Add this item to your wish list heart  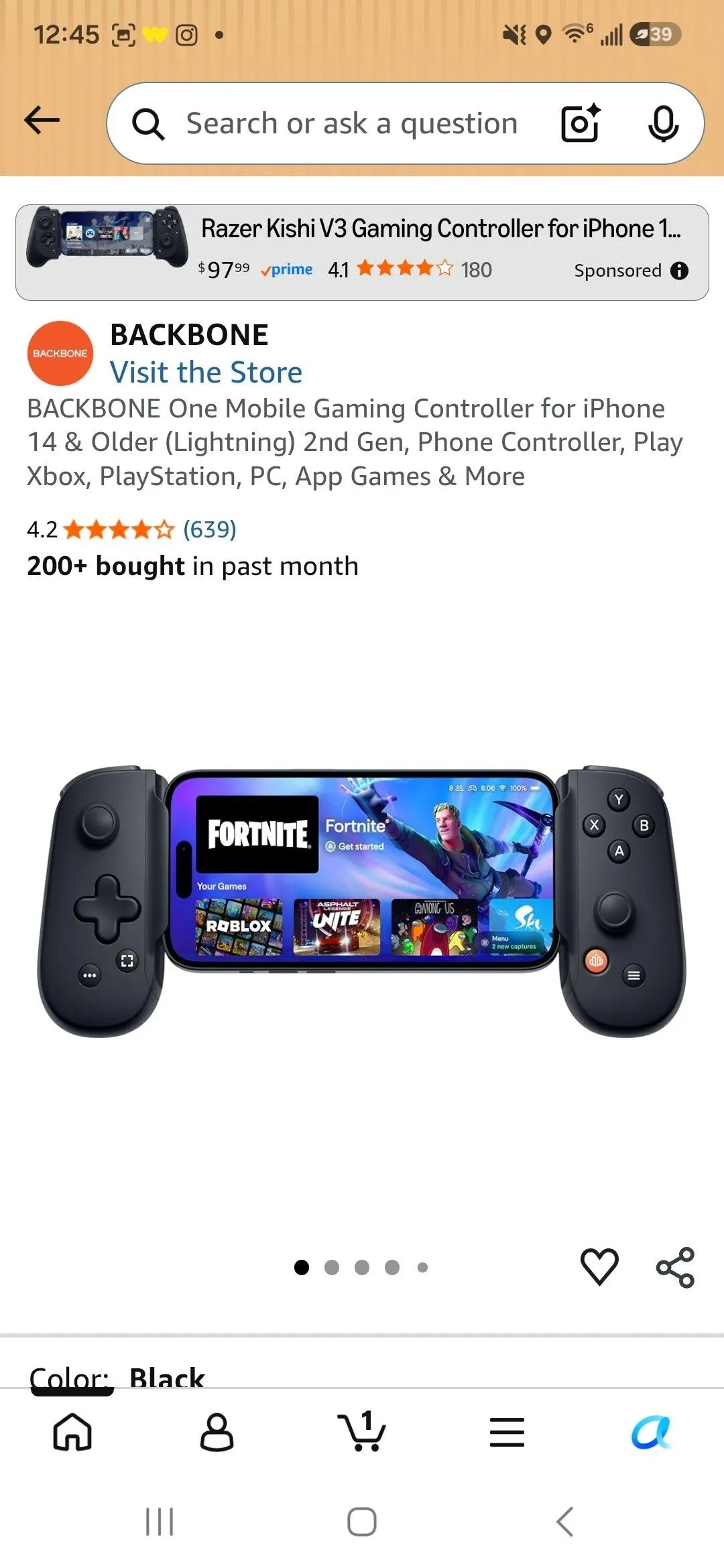tap(599, 1266)
